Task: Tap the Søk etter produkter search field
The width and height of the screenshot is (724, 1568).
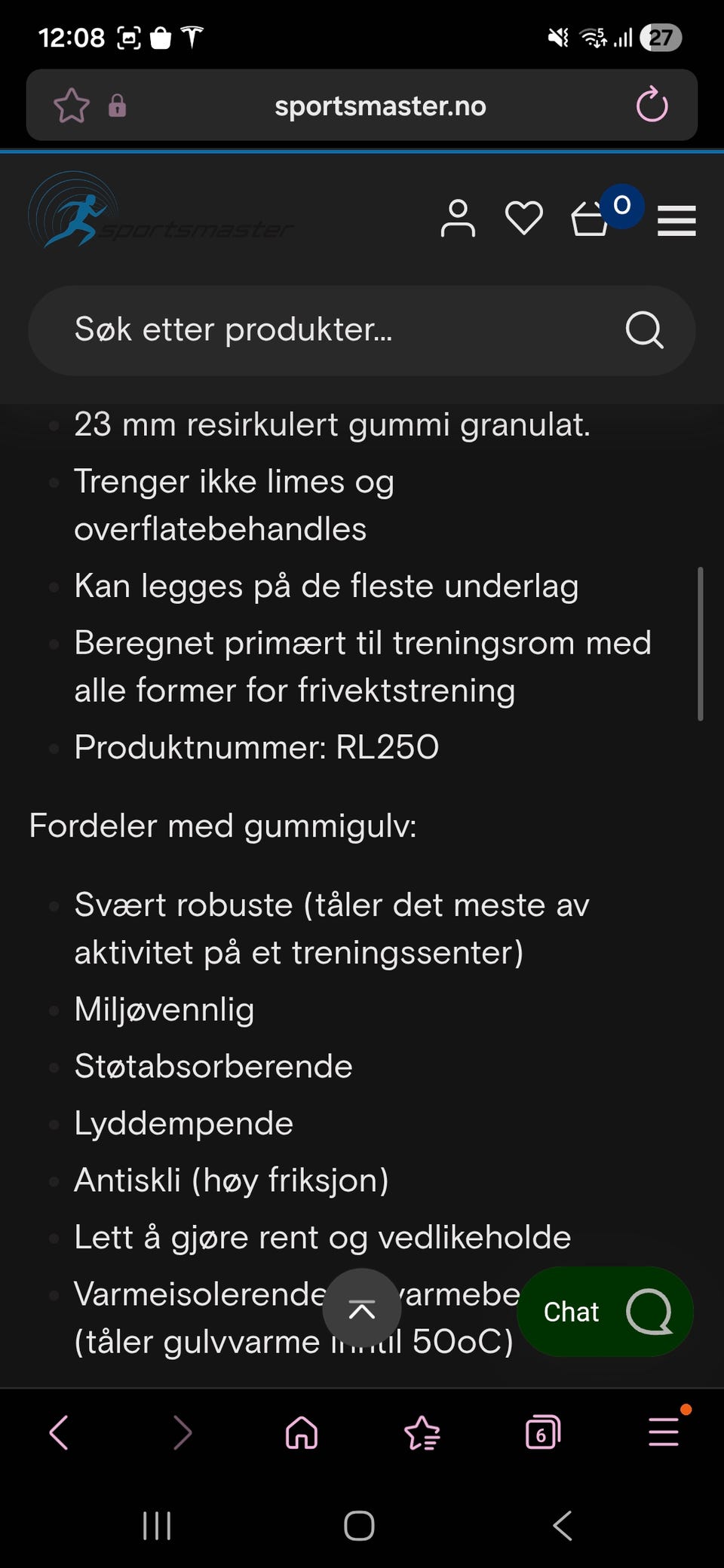Action: [302, 329]
